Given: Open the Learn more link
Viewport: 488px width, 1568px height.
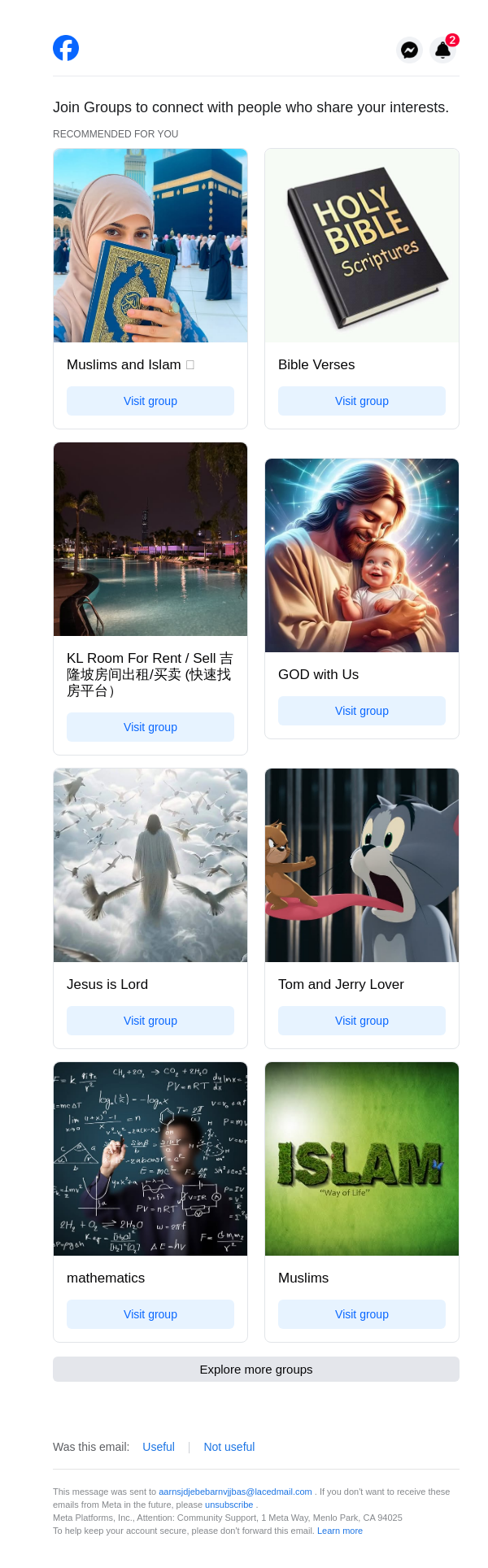Looking at the screenshot, I should tap(340, 1531).
